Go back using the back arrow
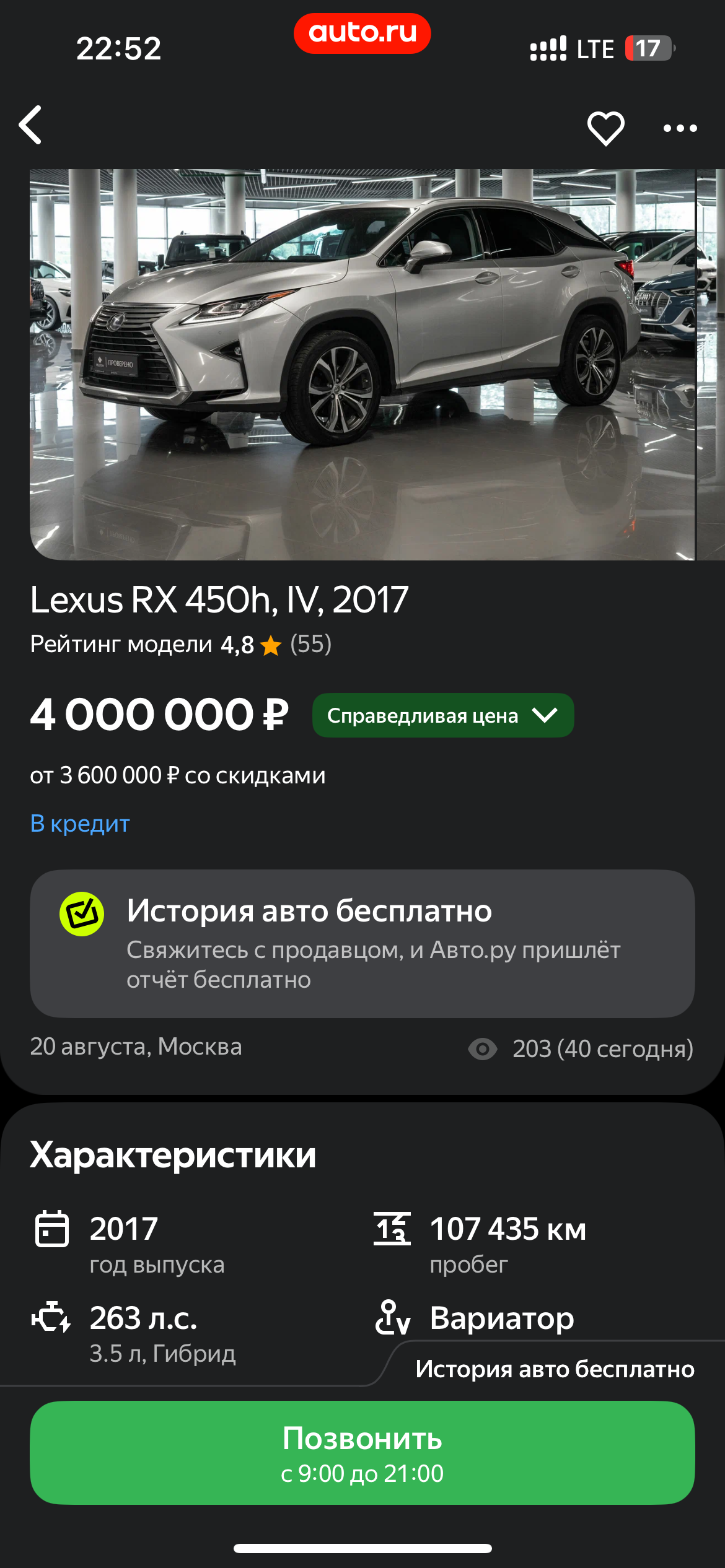This screenshot has width=725, height=1568. pos(30,125)
